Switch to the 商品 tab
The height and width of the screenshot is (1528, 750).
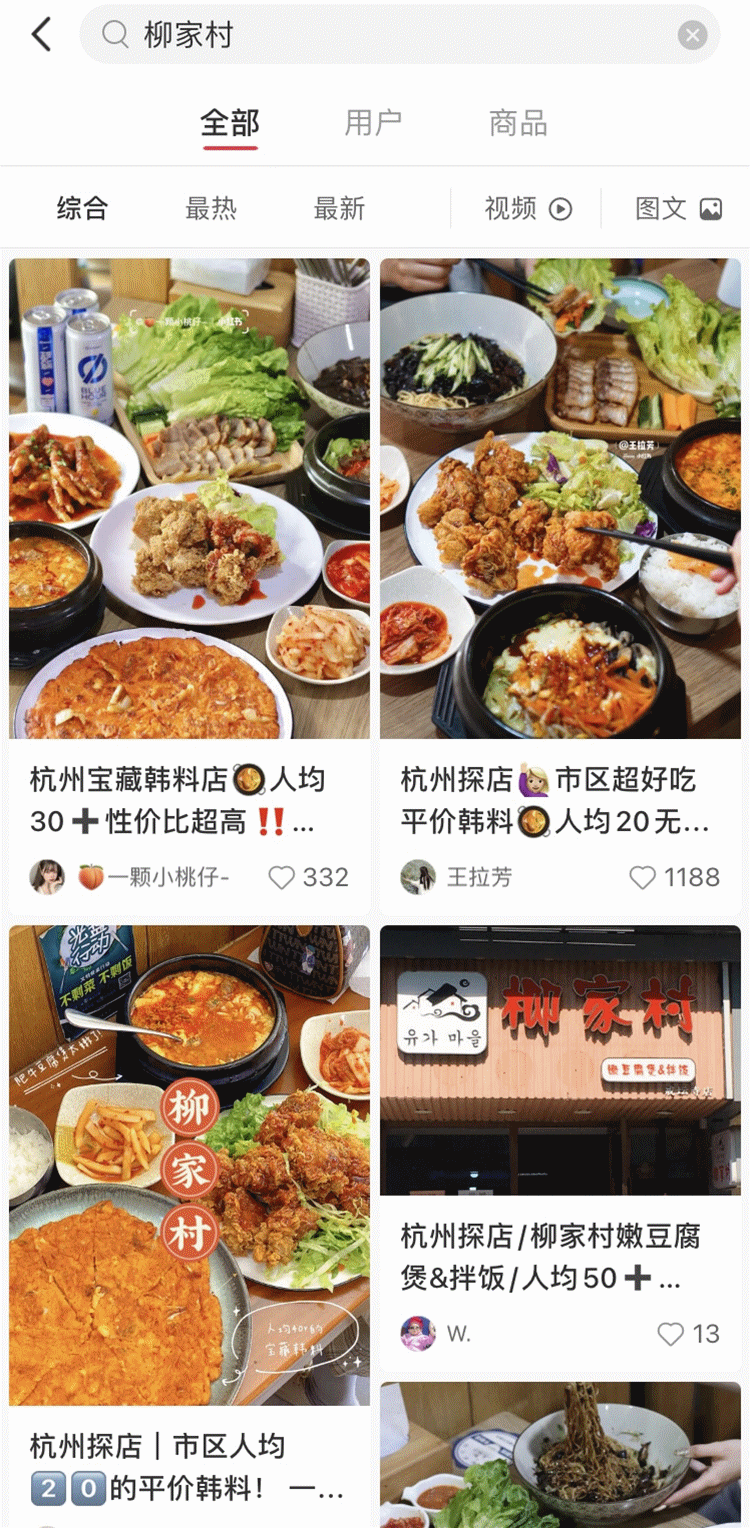[518, 123]
